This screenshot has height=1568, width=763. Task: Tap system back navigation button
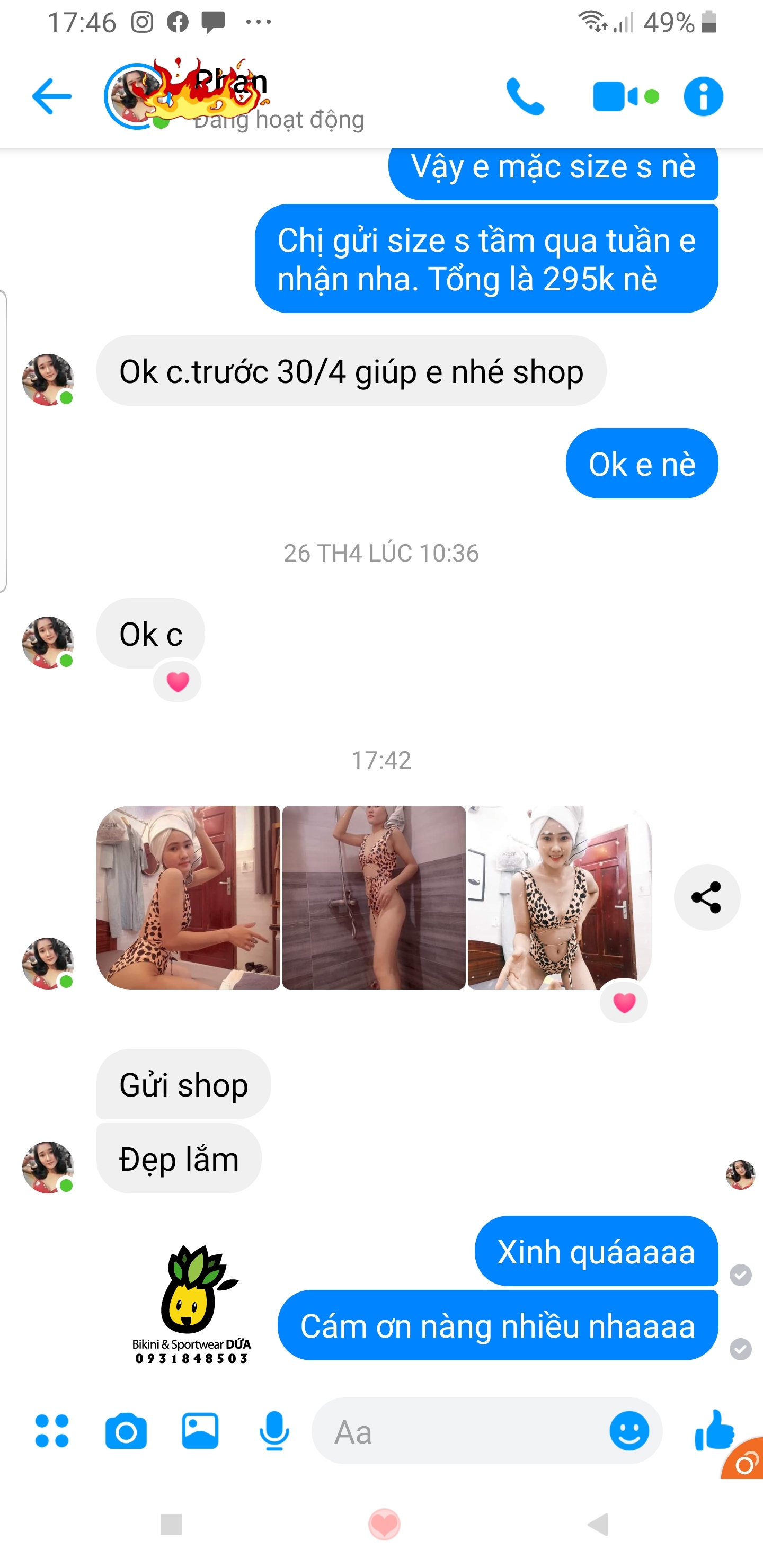pos(598,1524)
